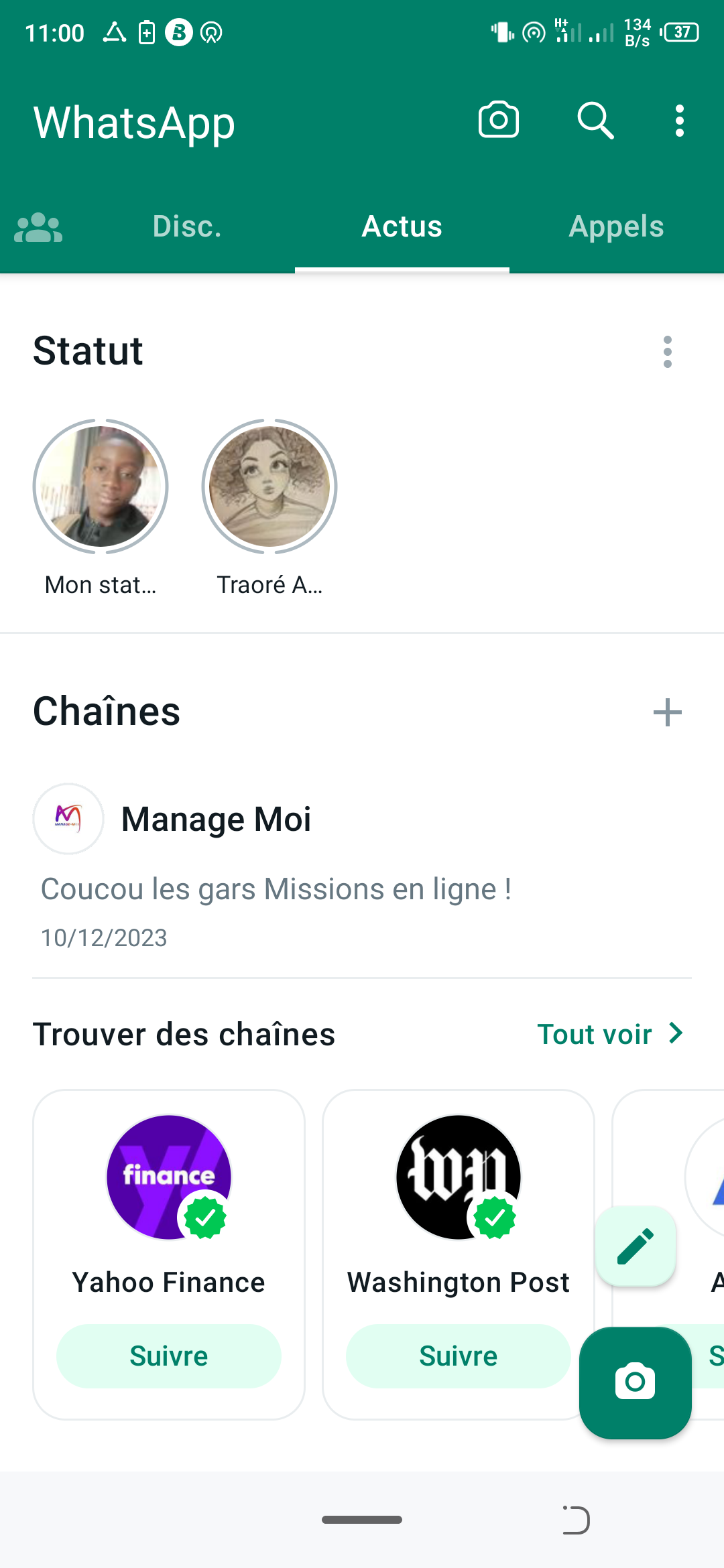Open the camera from the top bar

pos(498,121)
